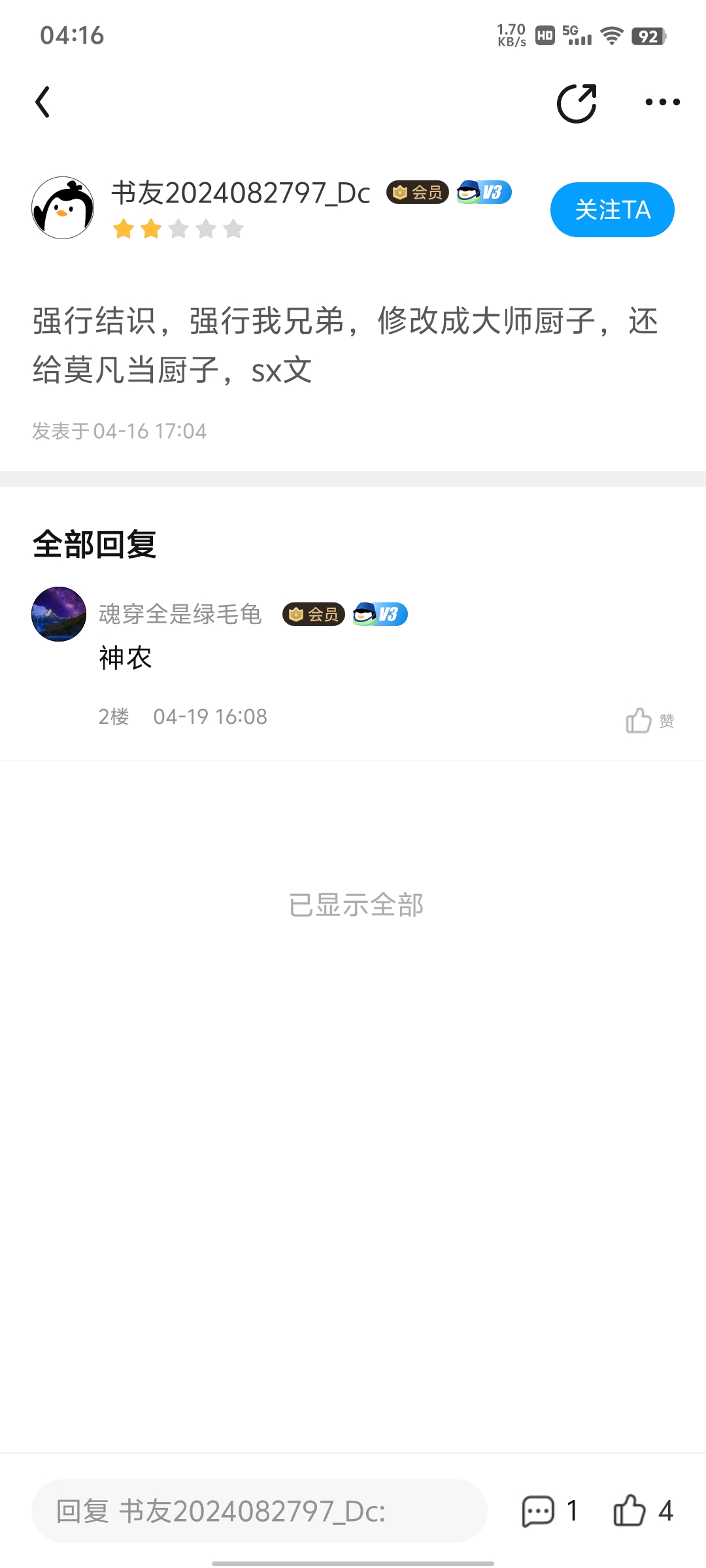The image size is (706, 1568).
Task: Open the reply 神农
Action: (126, 658)
